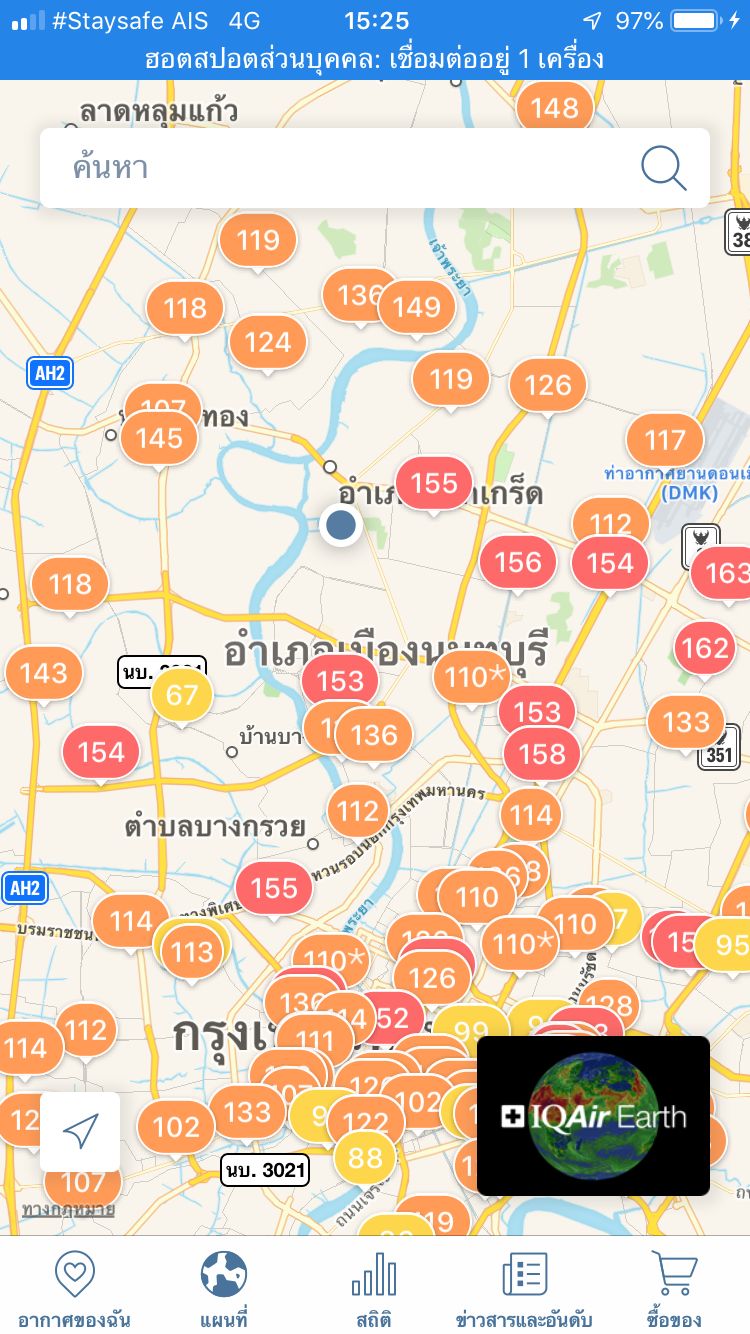Open the ข่าวสารและอันดับ tab

(x=524, y=1289)
